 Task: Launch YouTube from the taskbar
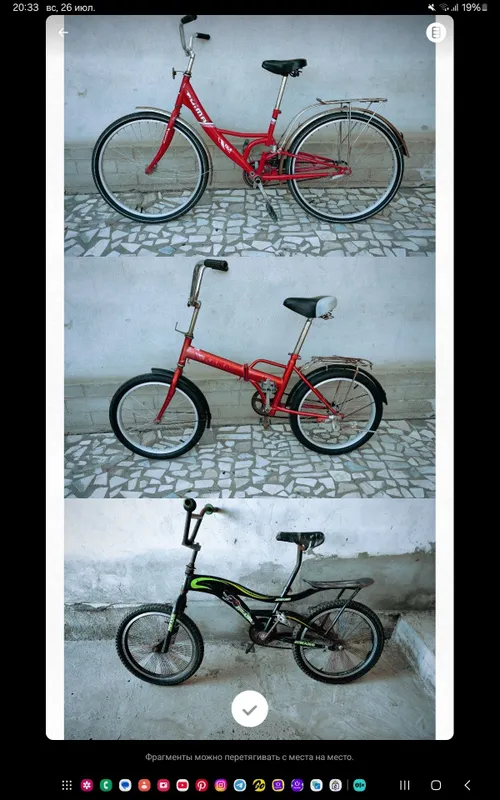pyautogui.click(x=182, y=785)
